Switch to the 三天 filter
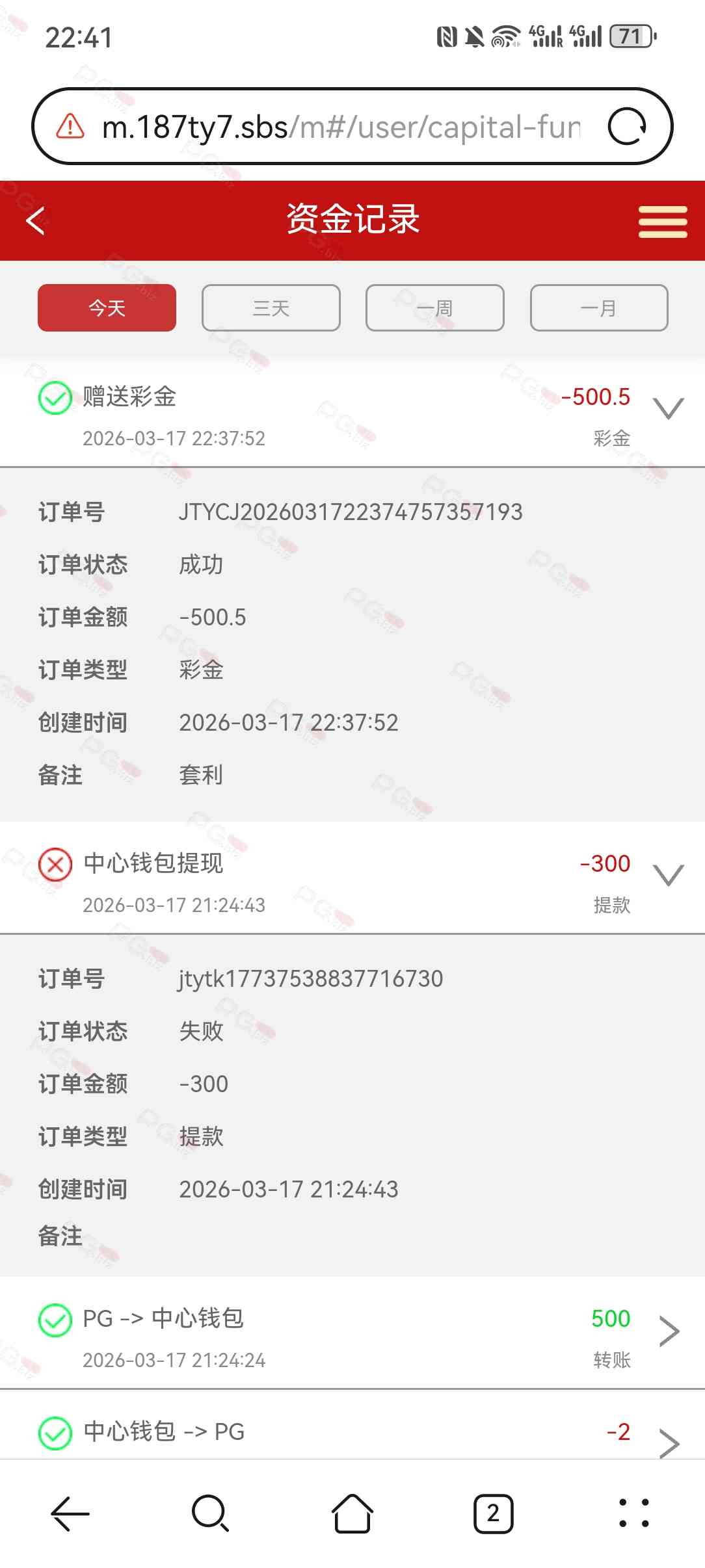705x1568 pixels. click(271, 307)
